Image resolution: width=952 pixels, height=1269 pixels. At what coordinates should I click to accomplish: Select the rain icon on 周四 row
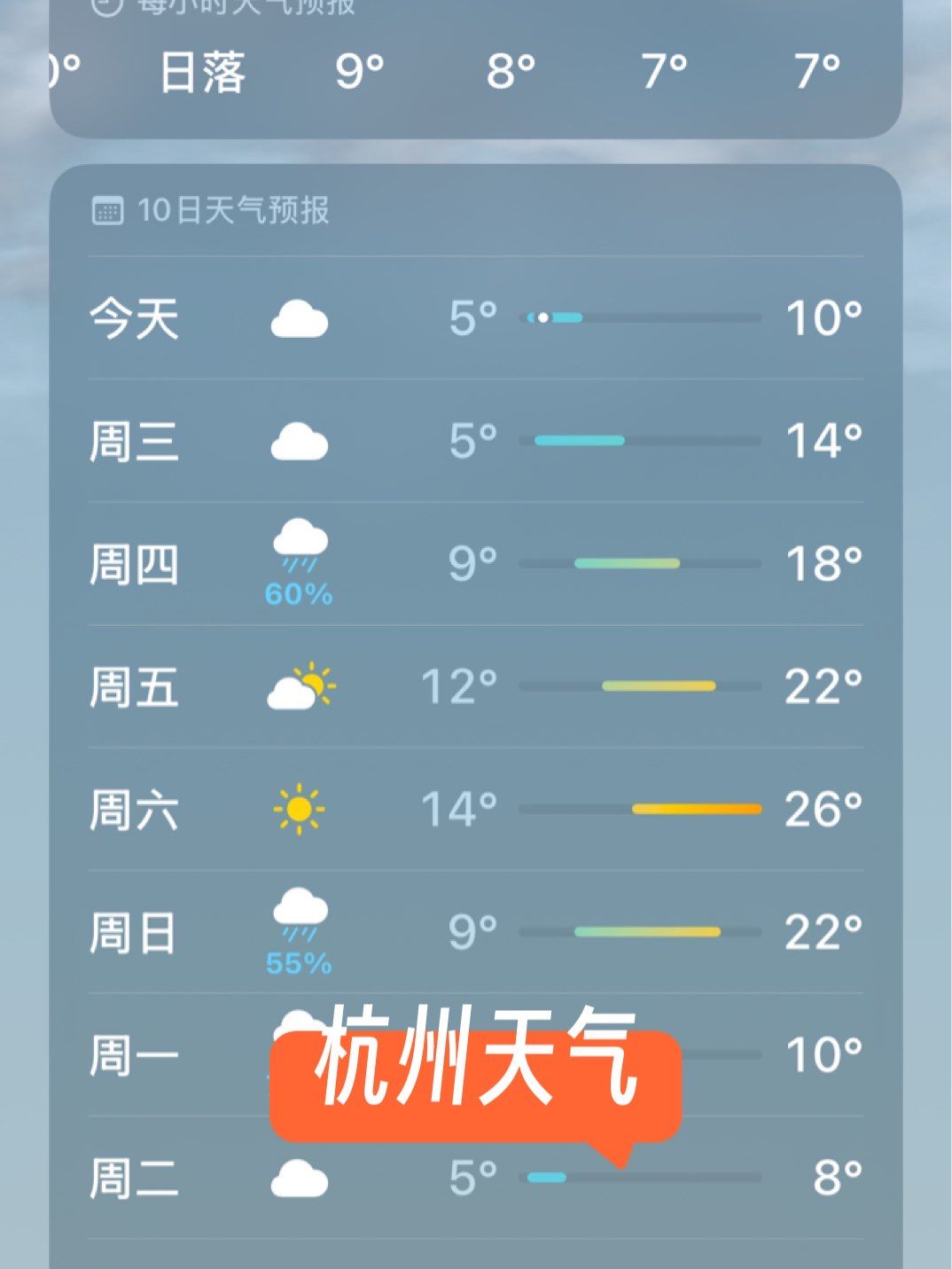tap(300, 544)
